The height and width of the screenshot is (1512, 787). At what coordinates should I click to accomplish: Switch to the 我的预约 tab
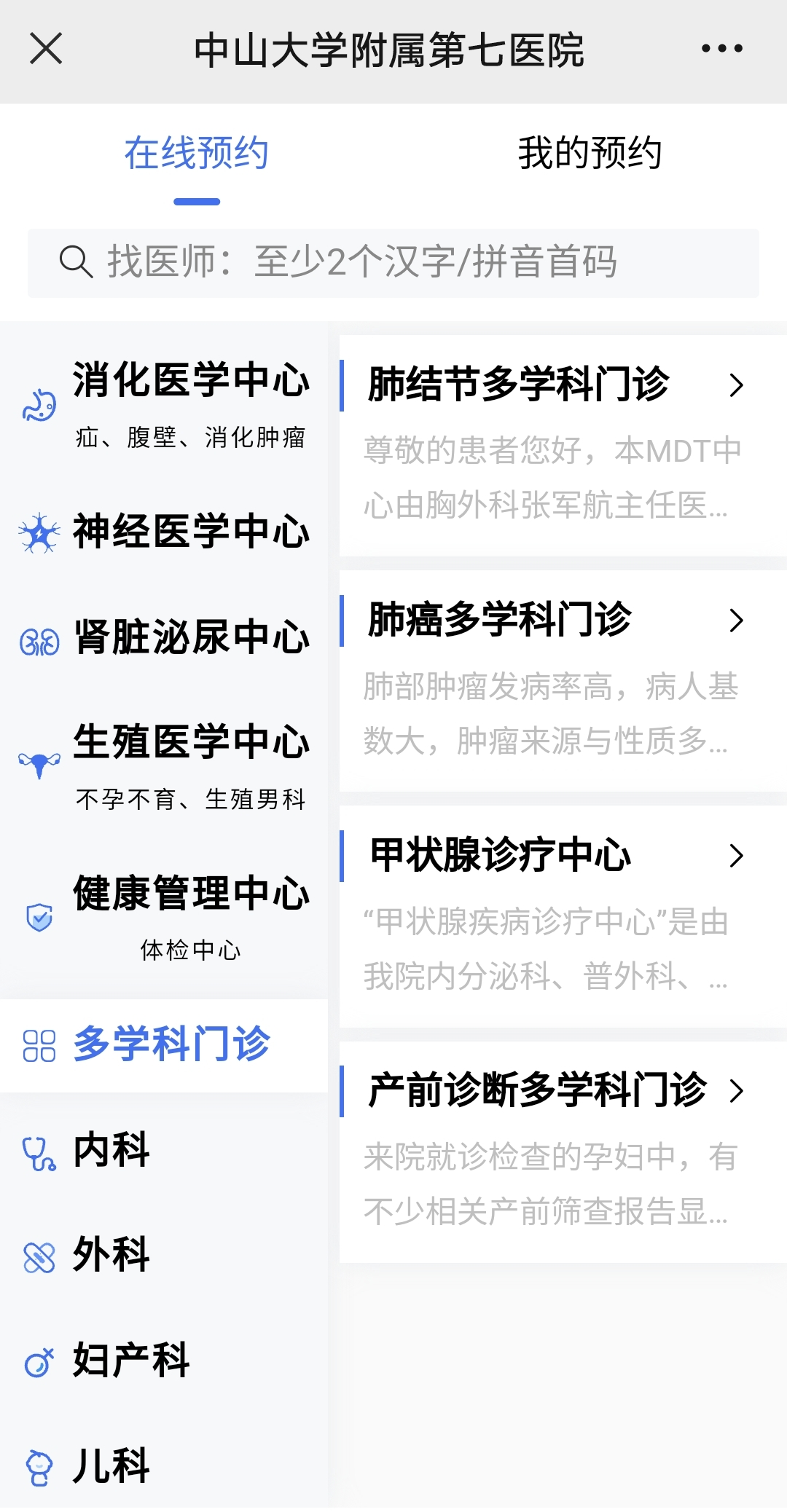(x=590, y=154)
